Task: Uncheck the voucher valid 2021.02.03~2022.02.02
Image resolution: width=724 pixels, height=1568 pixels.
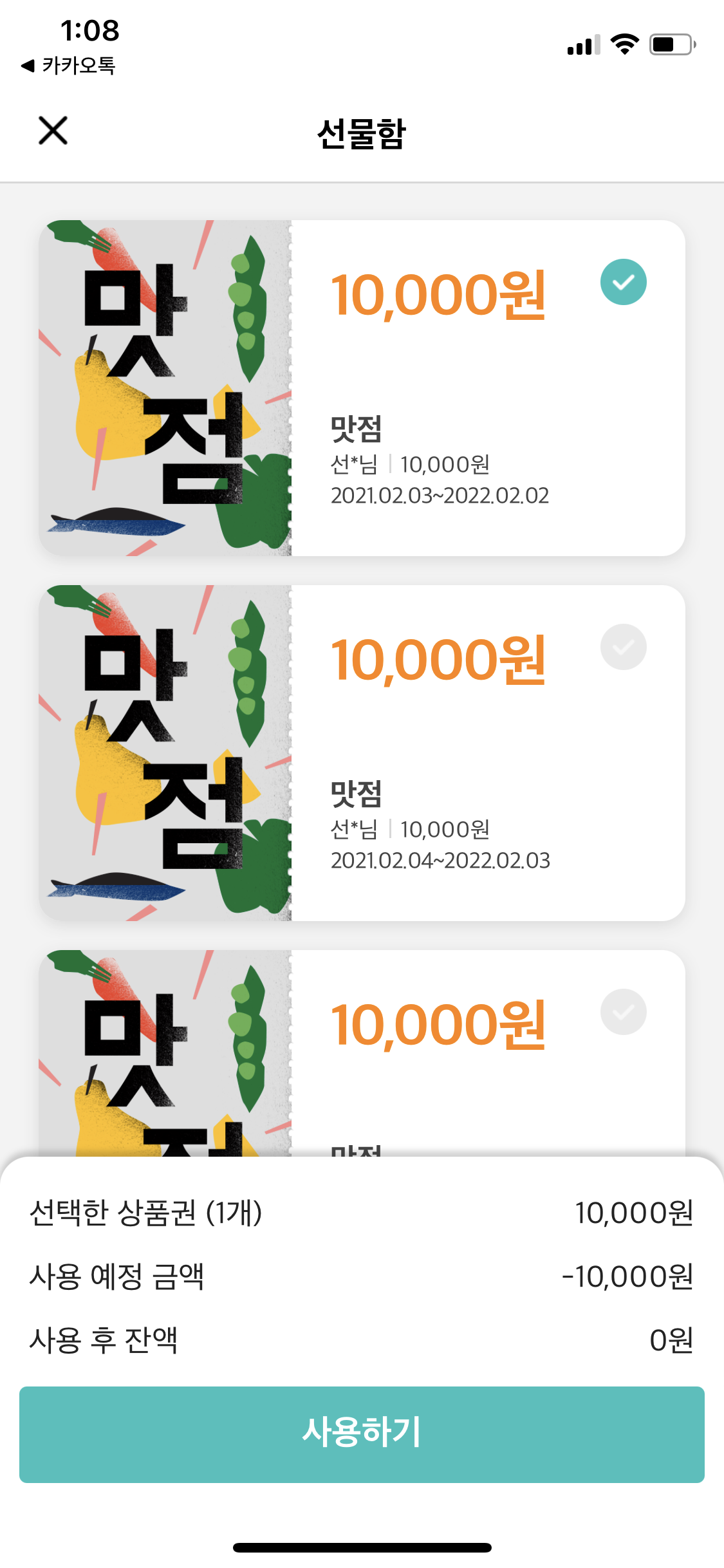Action: pos(623,282)
